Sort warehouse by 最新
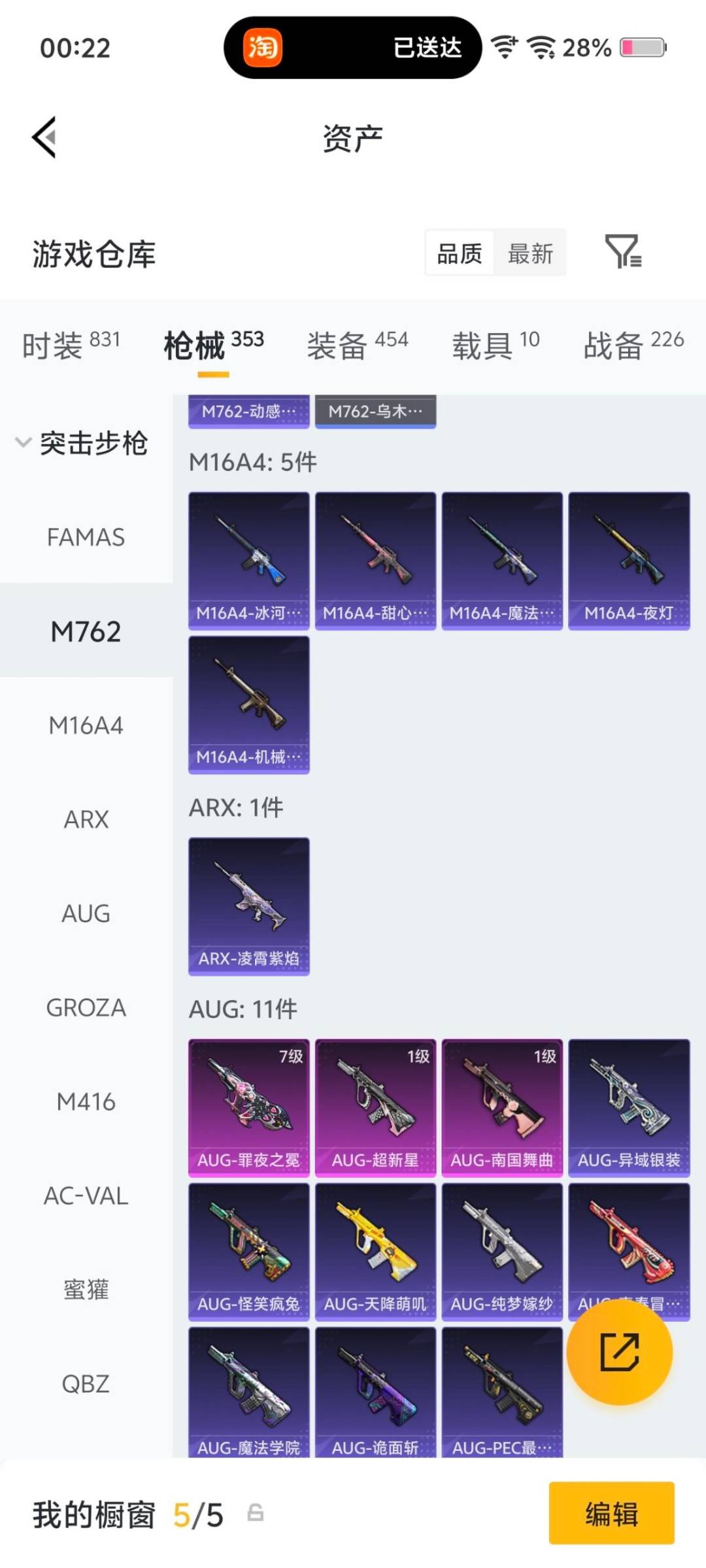 pyautogui.click(x=530, y=253)
